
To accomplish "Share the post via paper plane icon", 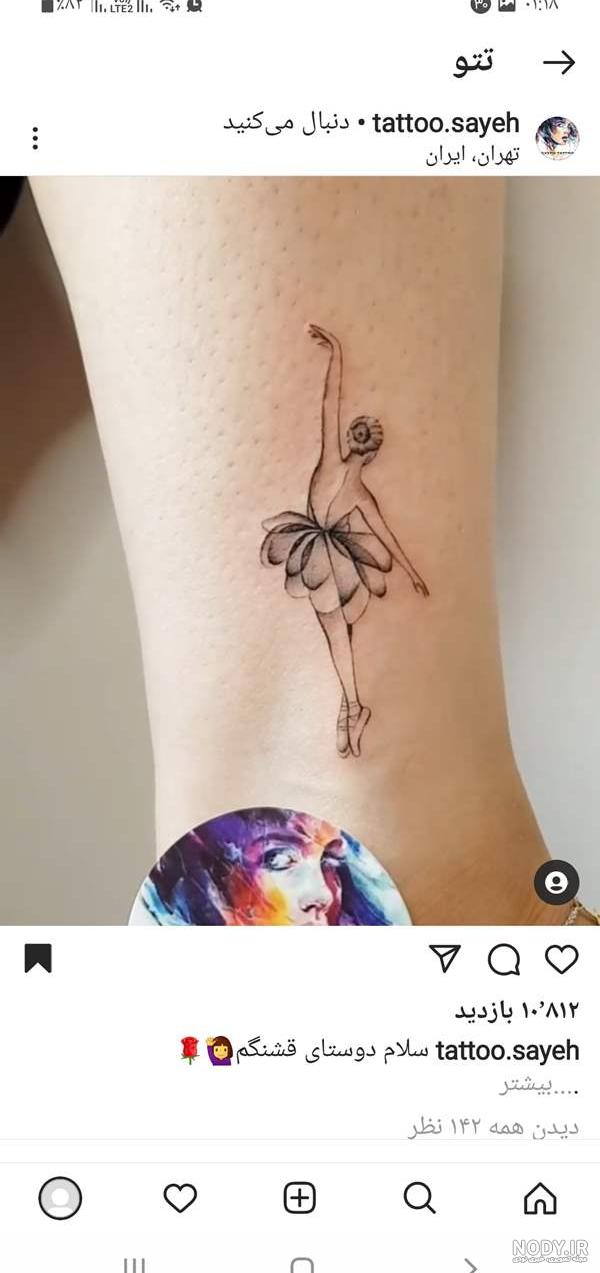I will (445, 959).
